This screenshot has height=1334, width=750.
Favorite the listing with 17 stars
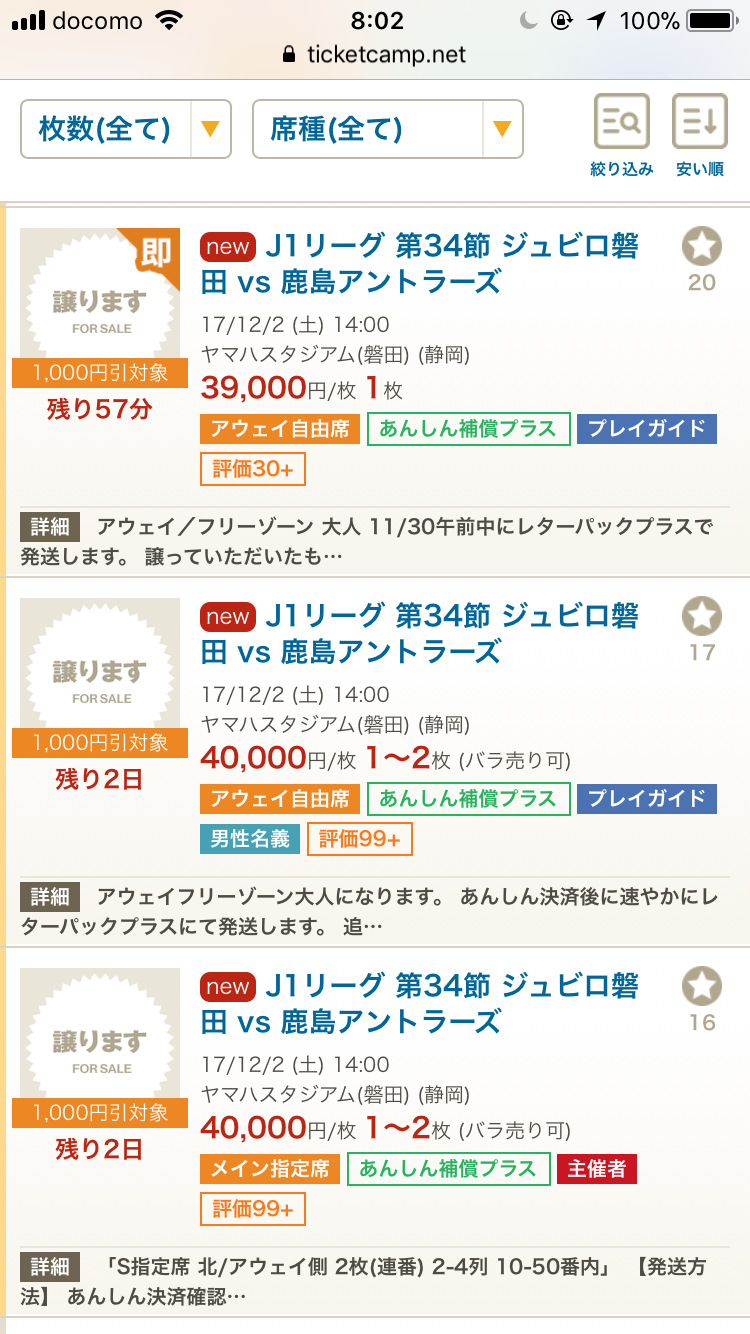(702, 617)
